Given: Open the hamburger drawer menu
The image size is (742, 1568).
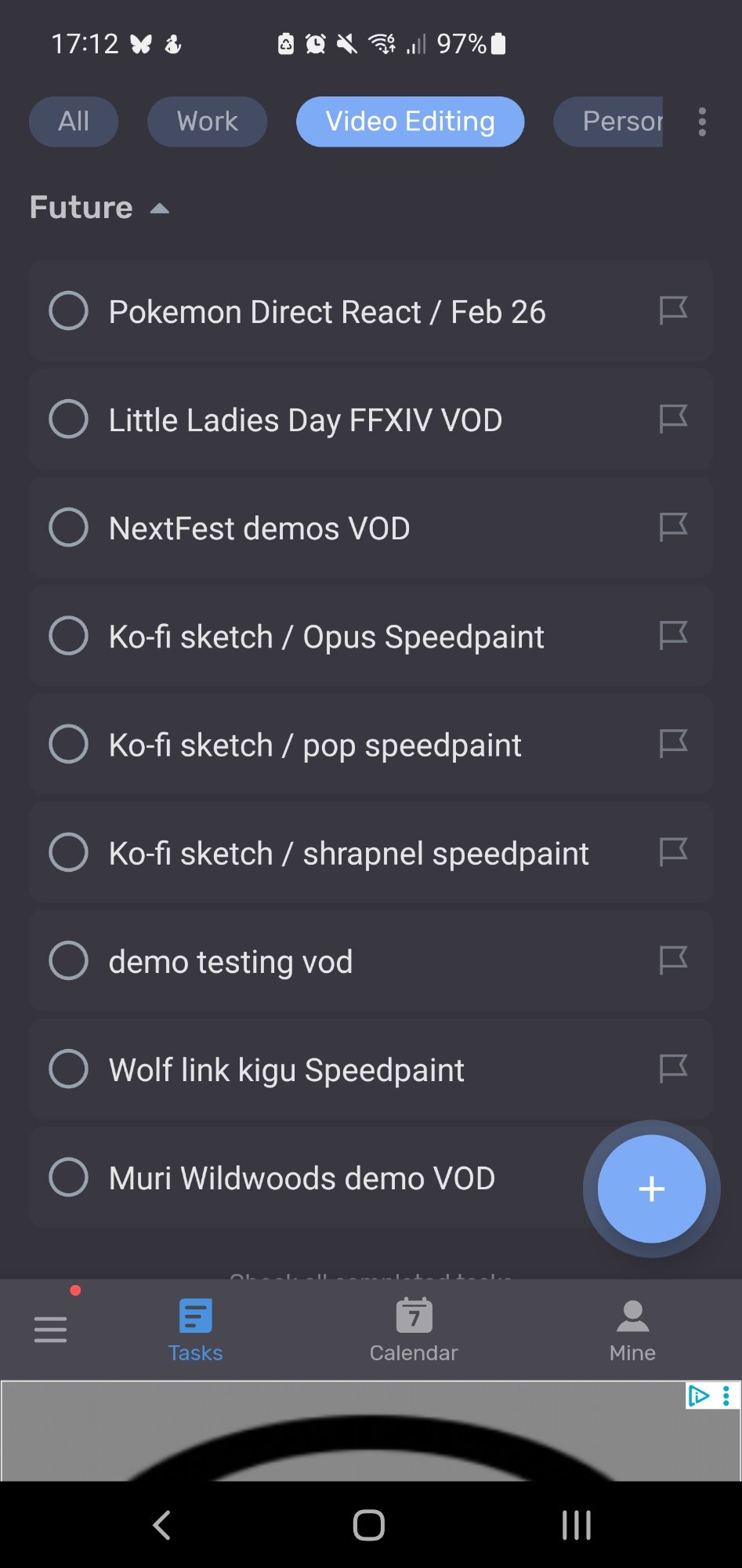Looking at the screenshot, I should coord(51,1329).
